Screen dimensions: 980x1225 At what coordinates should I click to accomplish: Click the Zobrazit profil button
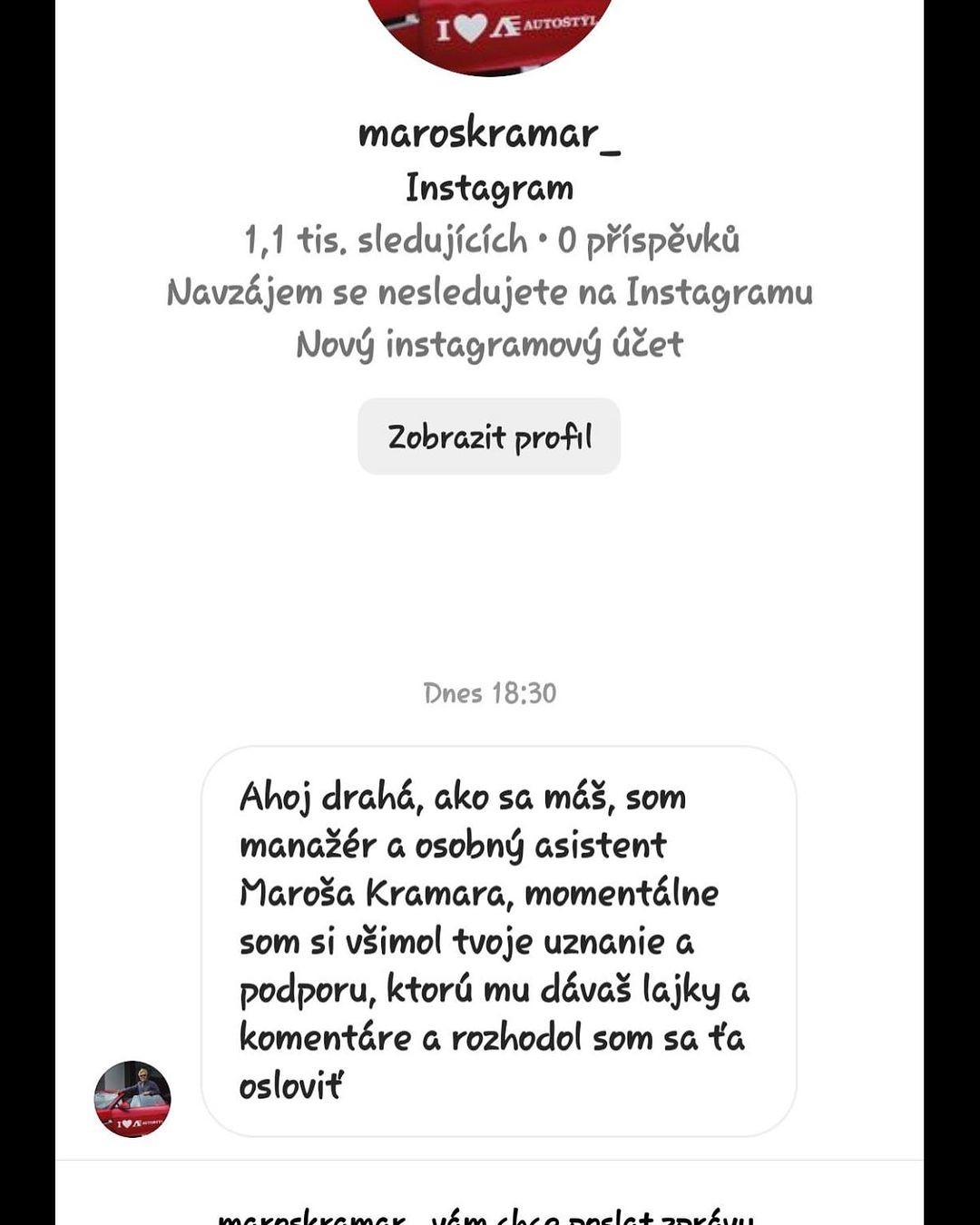tap(490, 436)
